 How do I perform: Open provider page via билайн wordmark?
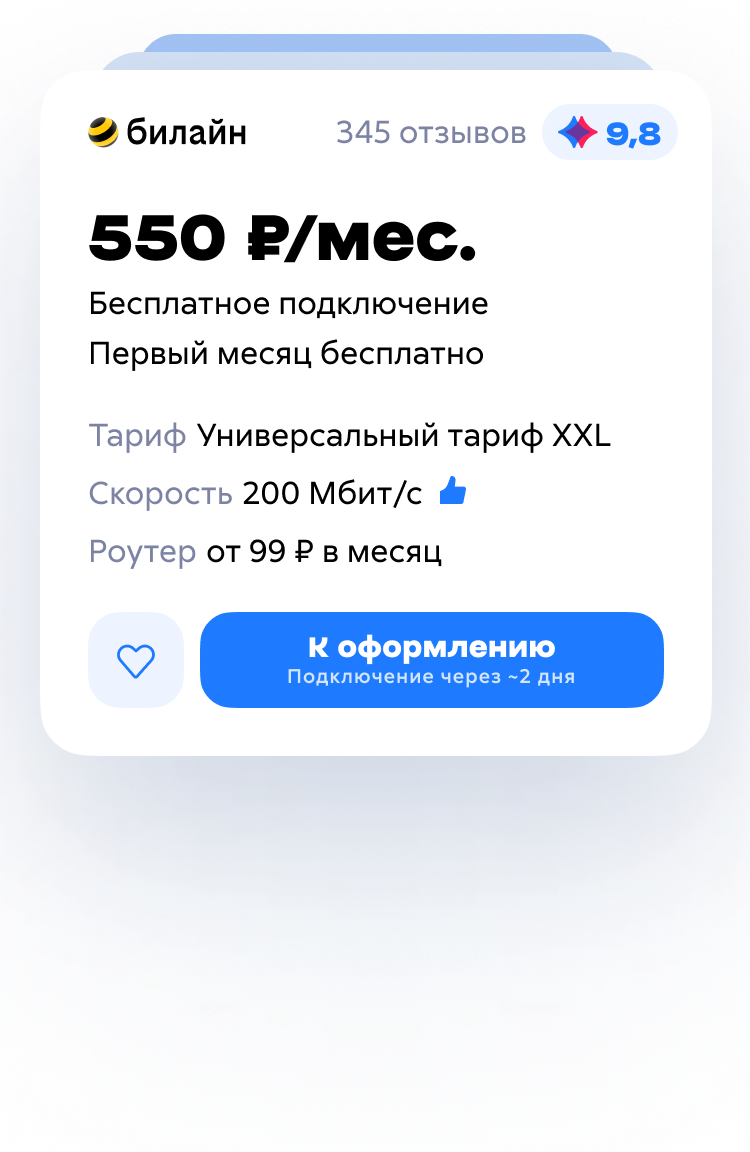click(x=185, y=131)
